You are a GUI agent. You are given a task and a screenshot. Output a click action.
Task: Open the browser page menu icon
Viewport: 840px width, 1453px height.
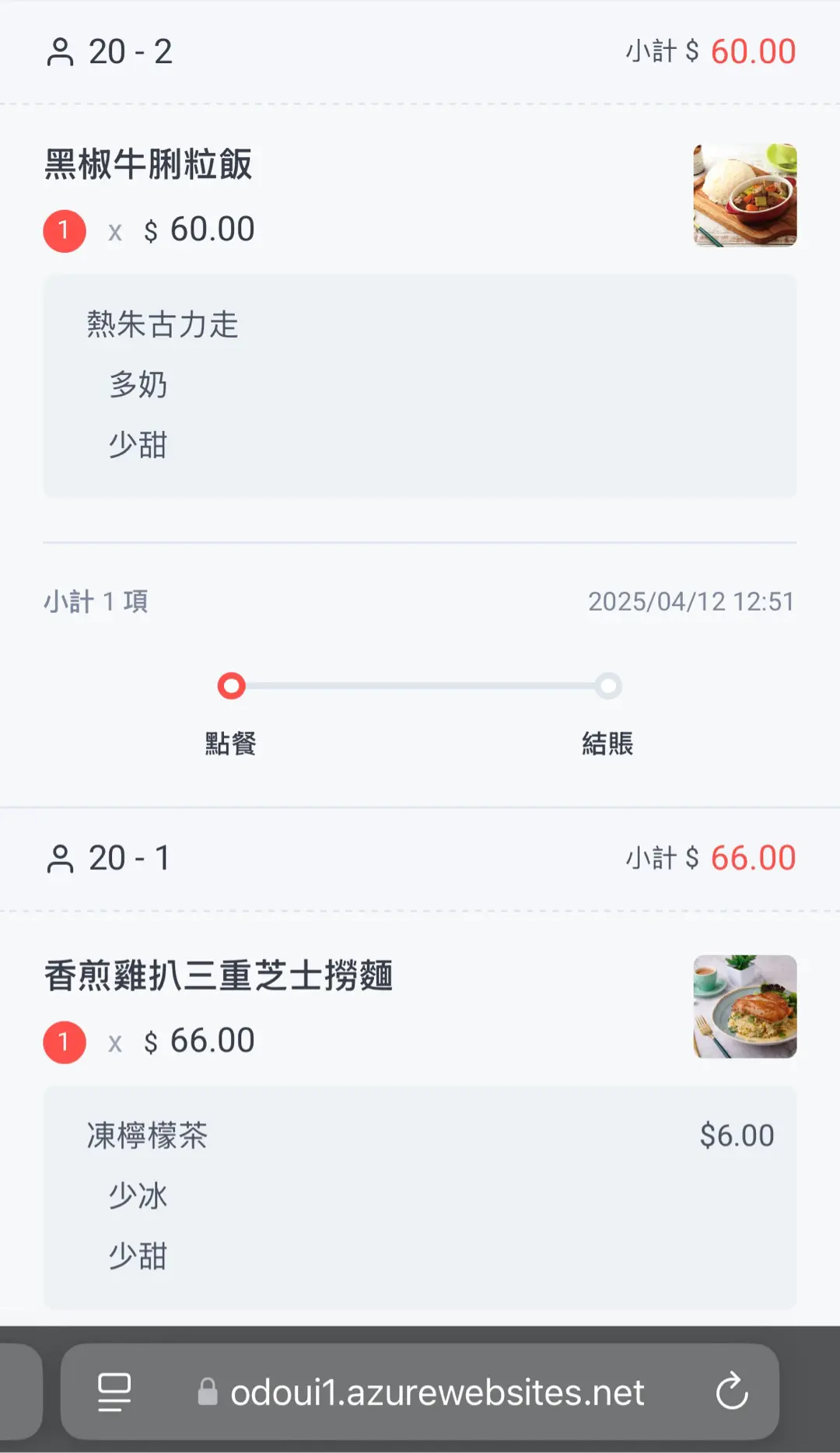coord(114,1392)
